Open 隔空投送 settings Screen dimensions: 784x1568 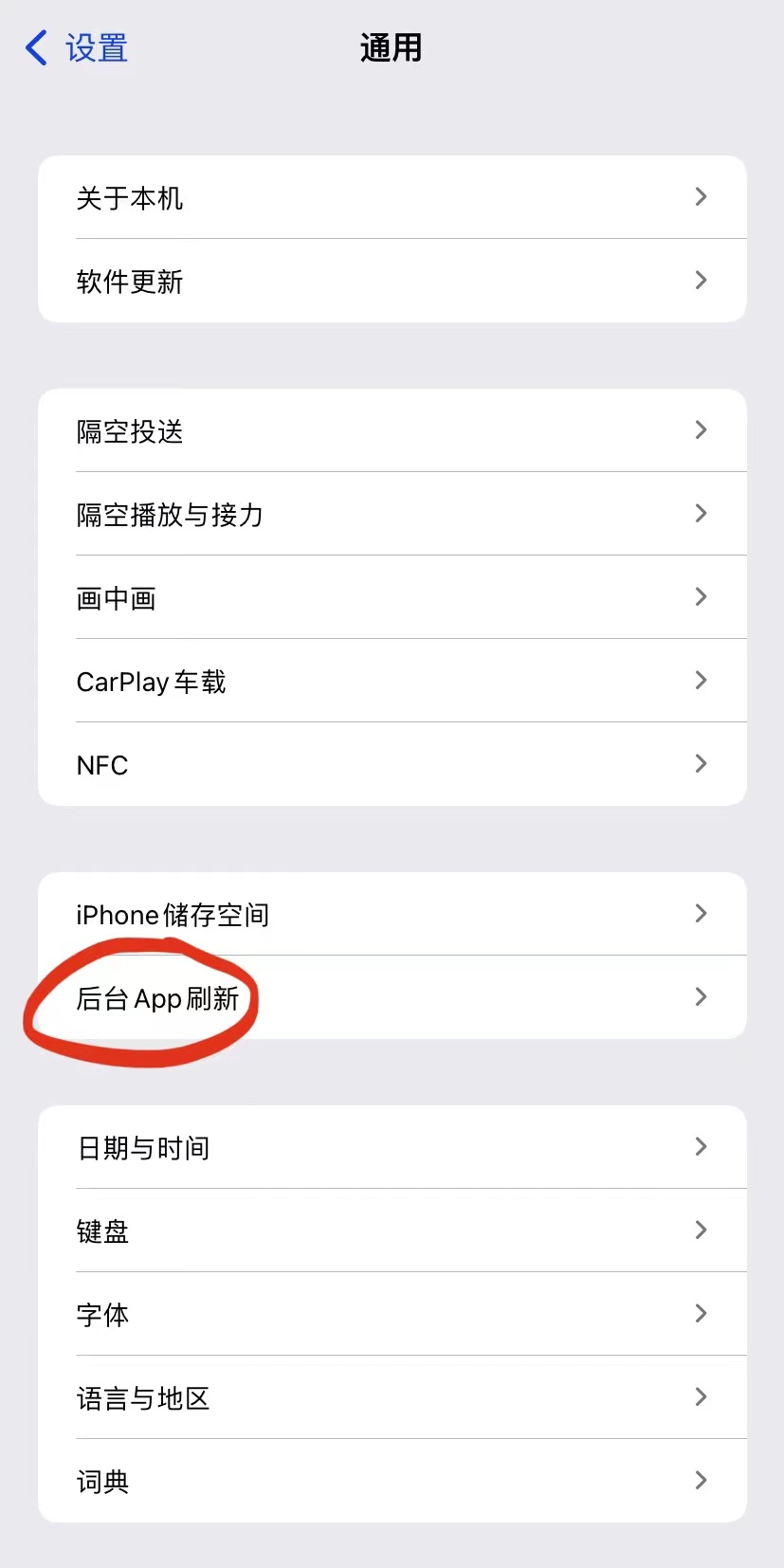tap(392, 430)
